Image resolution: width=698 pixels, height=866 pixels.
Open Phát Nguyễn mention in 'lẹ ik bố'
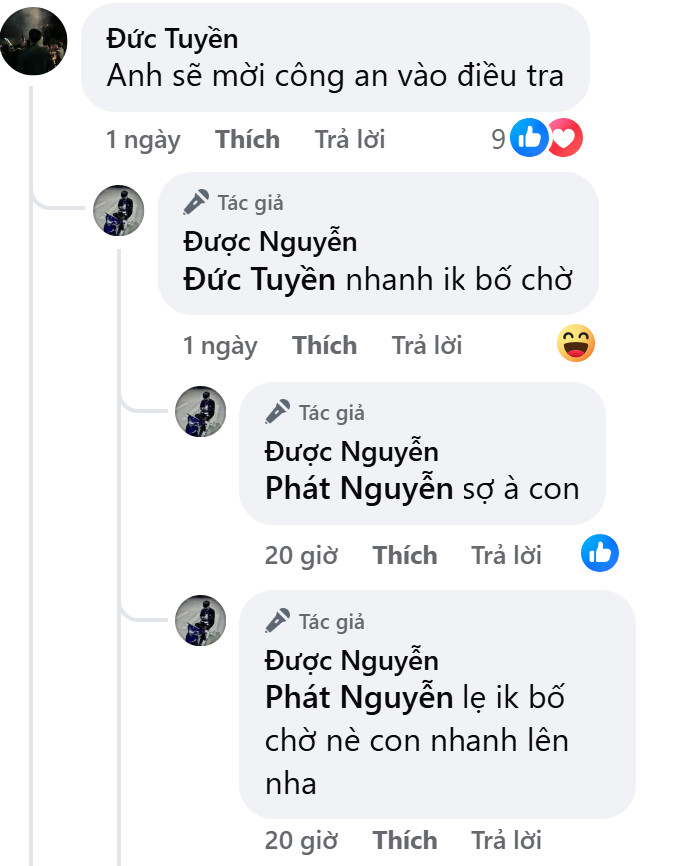point(359,698)
